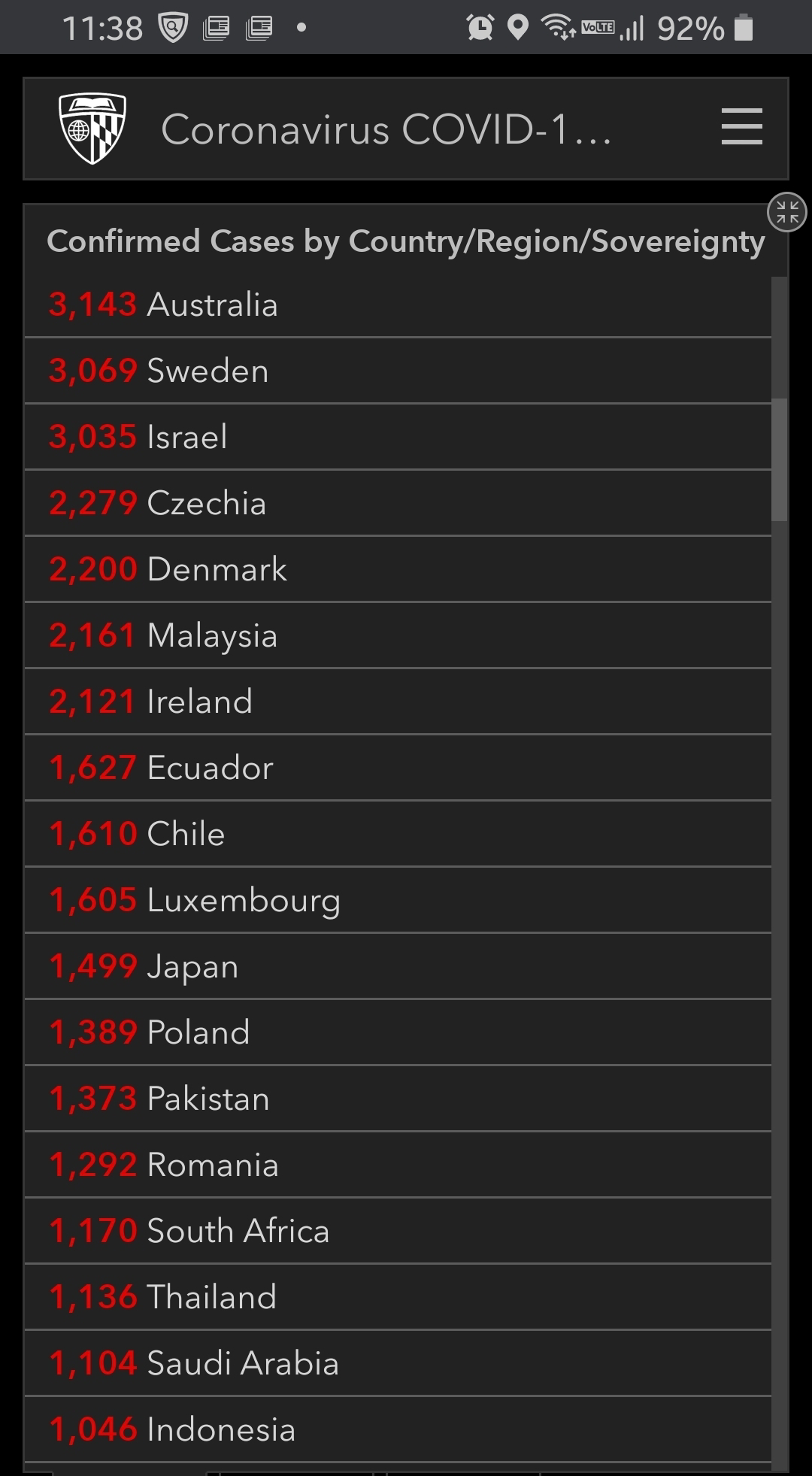Tap the Luxembourg row
The image size is (812, 1476).
[x=398, y=900]
